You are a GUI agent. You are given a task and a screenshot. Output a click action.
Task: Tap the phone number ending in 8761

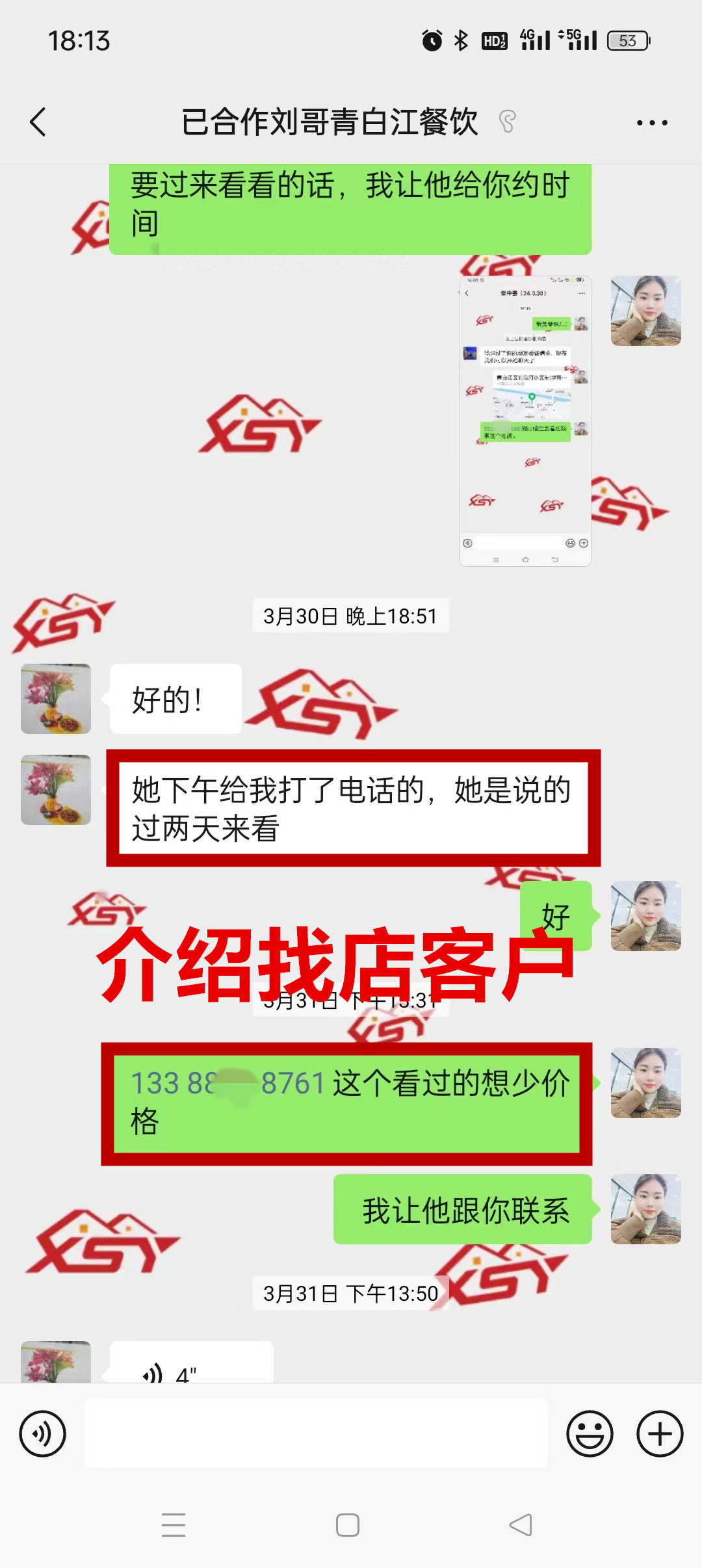[227, 1084]
